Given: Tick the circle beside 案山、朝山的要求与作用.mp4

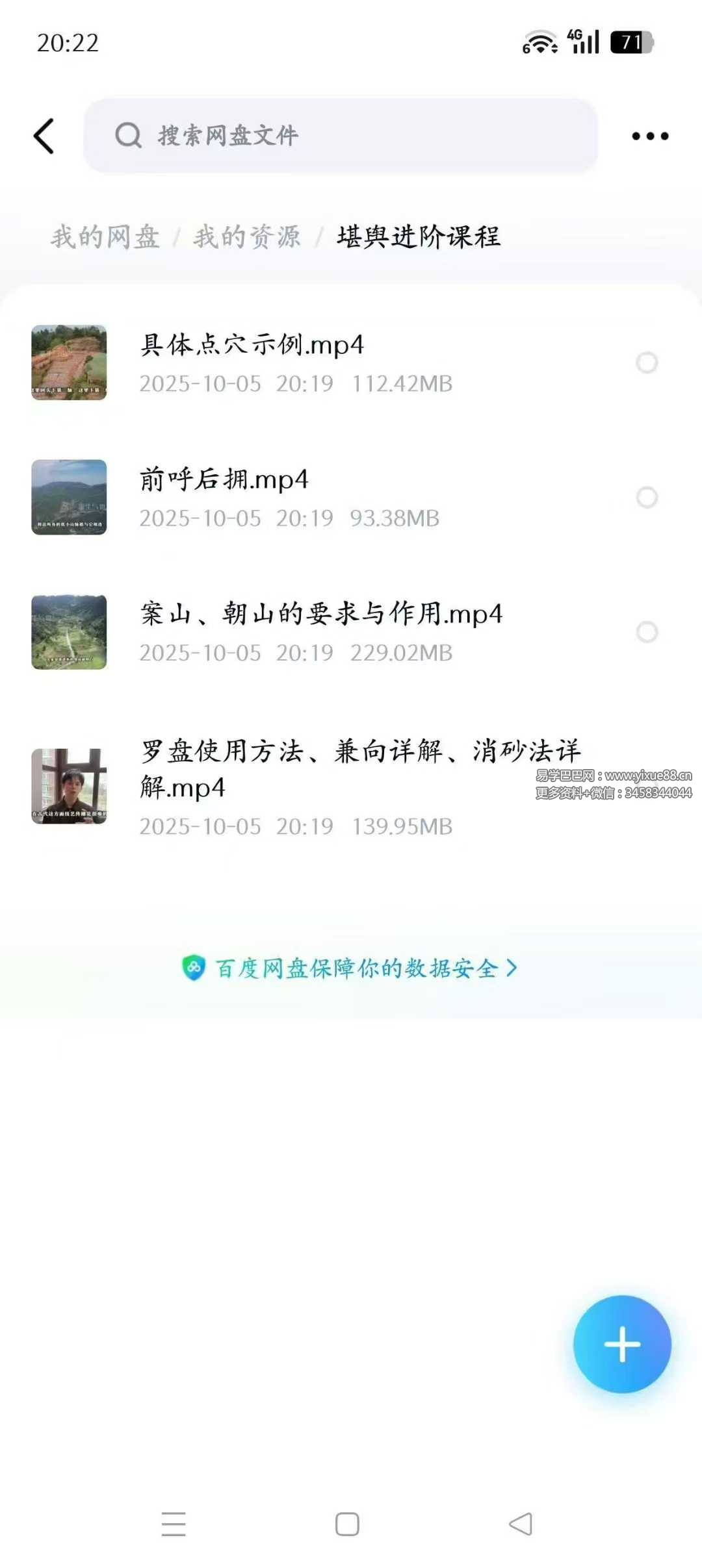Looking at the screenshot, I should (647, 632).
